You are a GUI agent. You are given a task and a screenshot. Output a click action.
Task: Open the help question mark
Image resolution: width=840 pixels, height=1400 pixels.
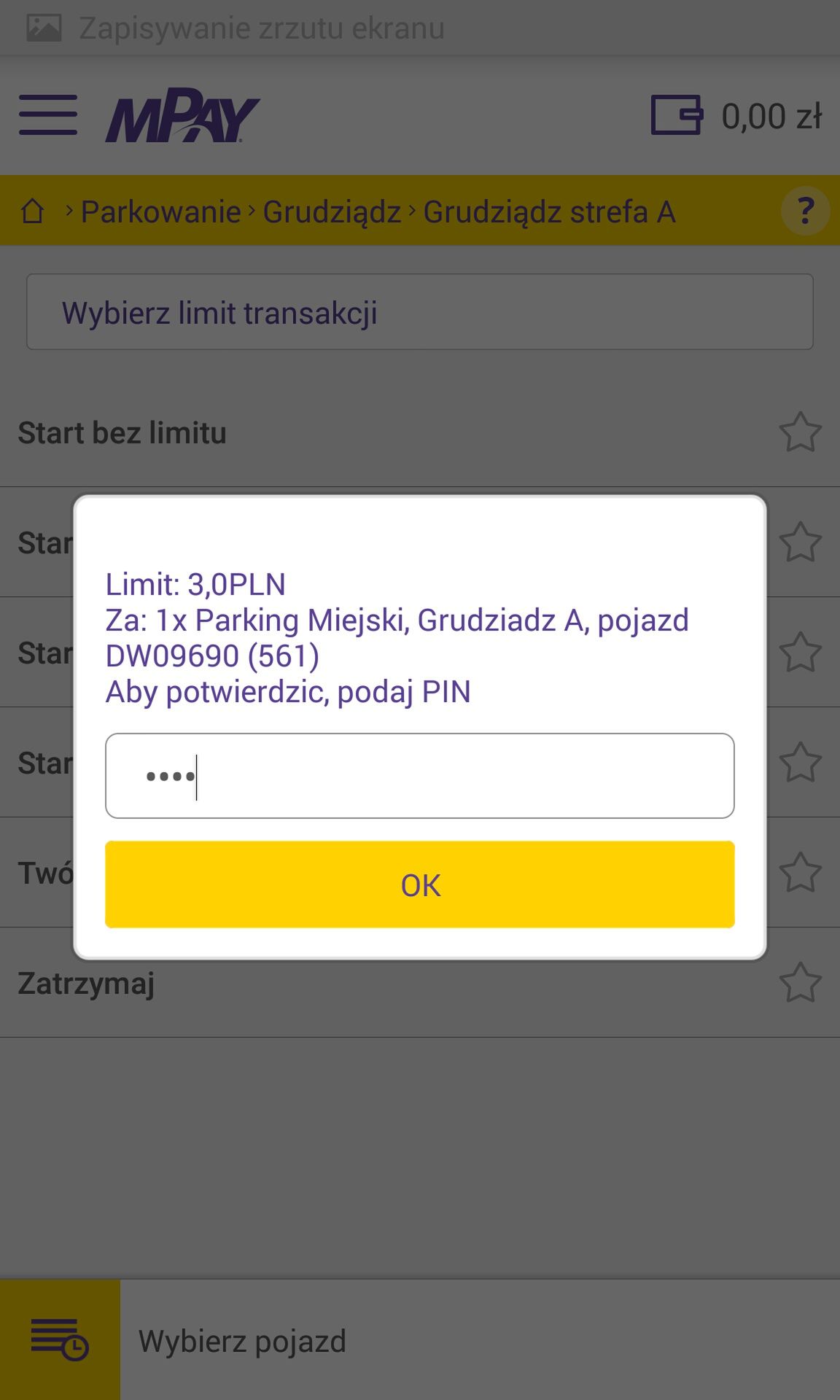click(805, 211)
